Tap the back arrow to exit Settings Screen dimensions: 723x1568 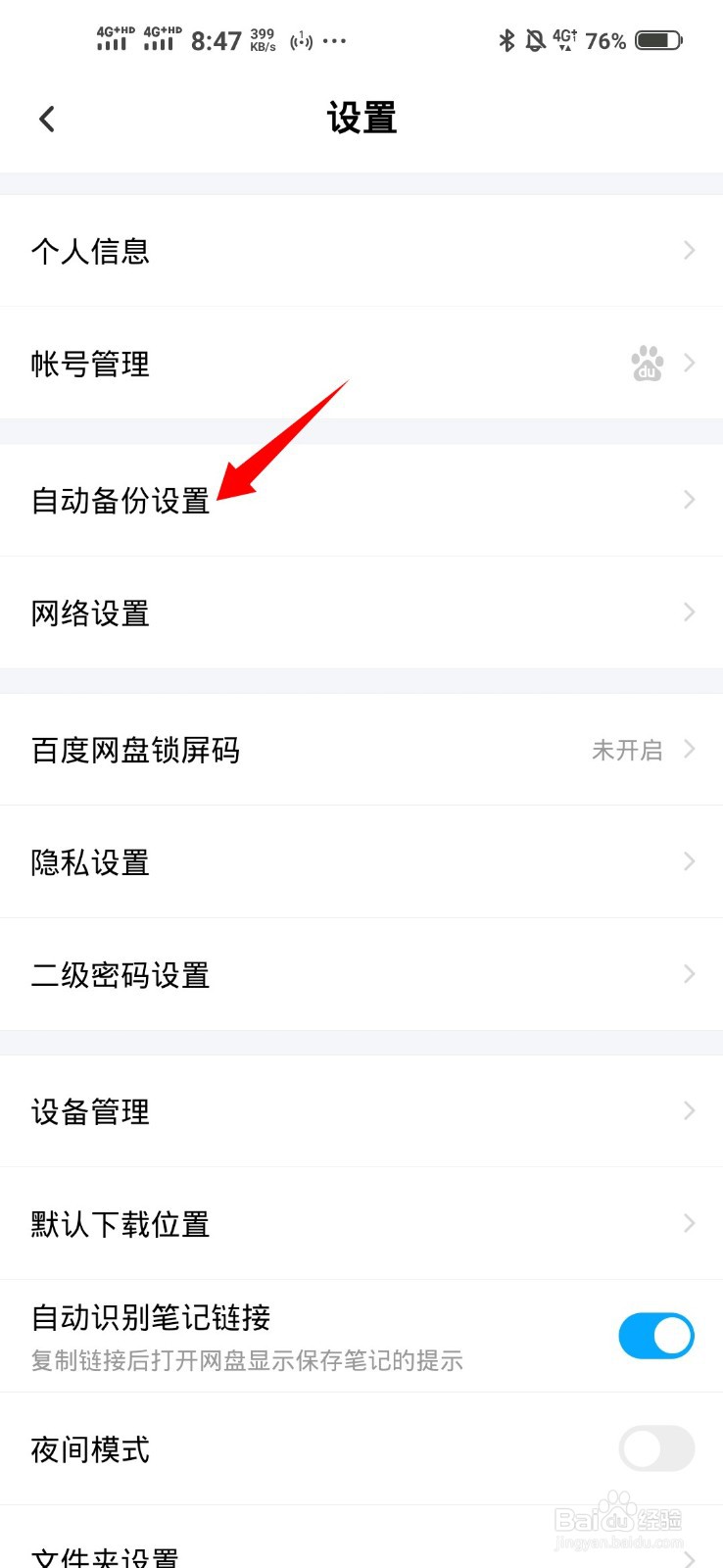point(46,118)
